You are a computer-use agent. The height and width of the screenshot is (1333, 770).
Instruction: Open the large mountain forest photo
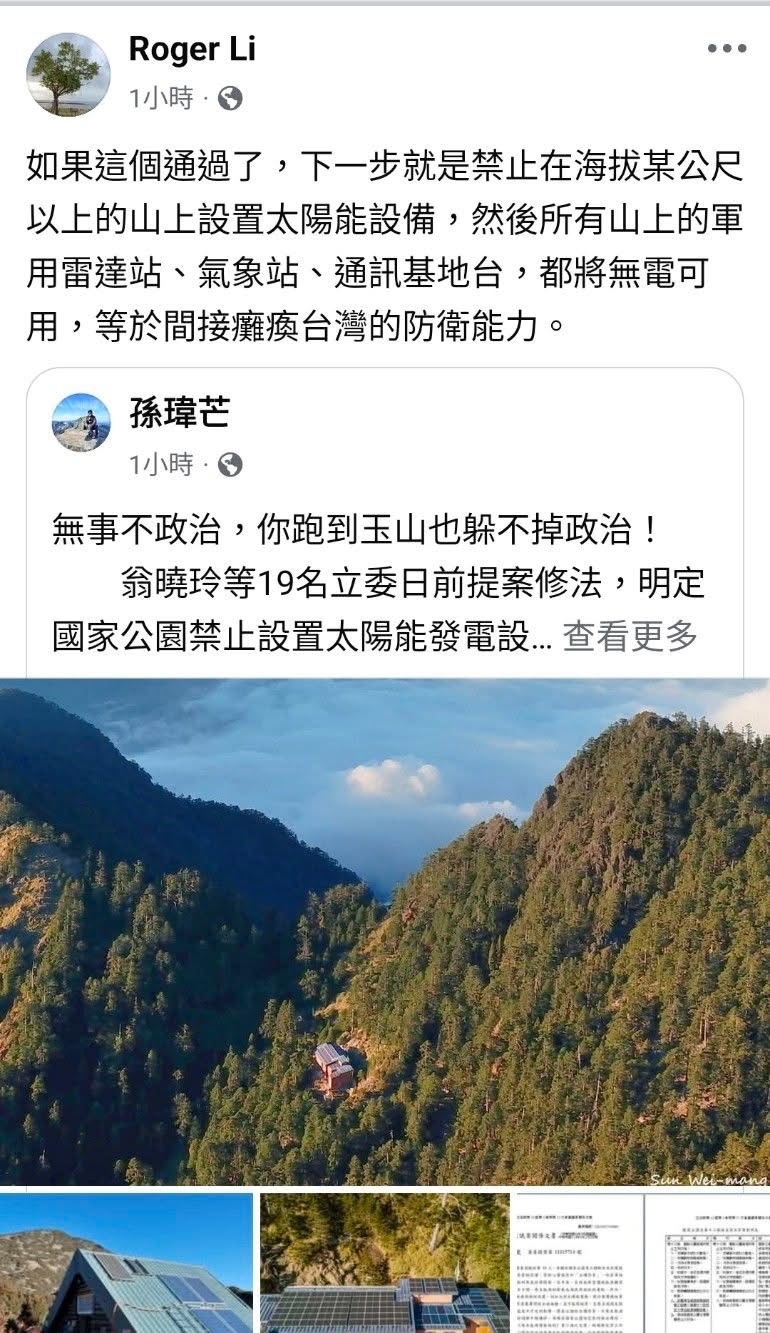click(385, 930)
